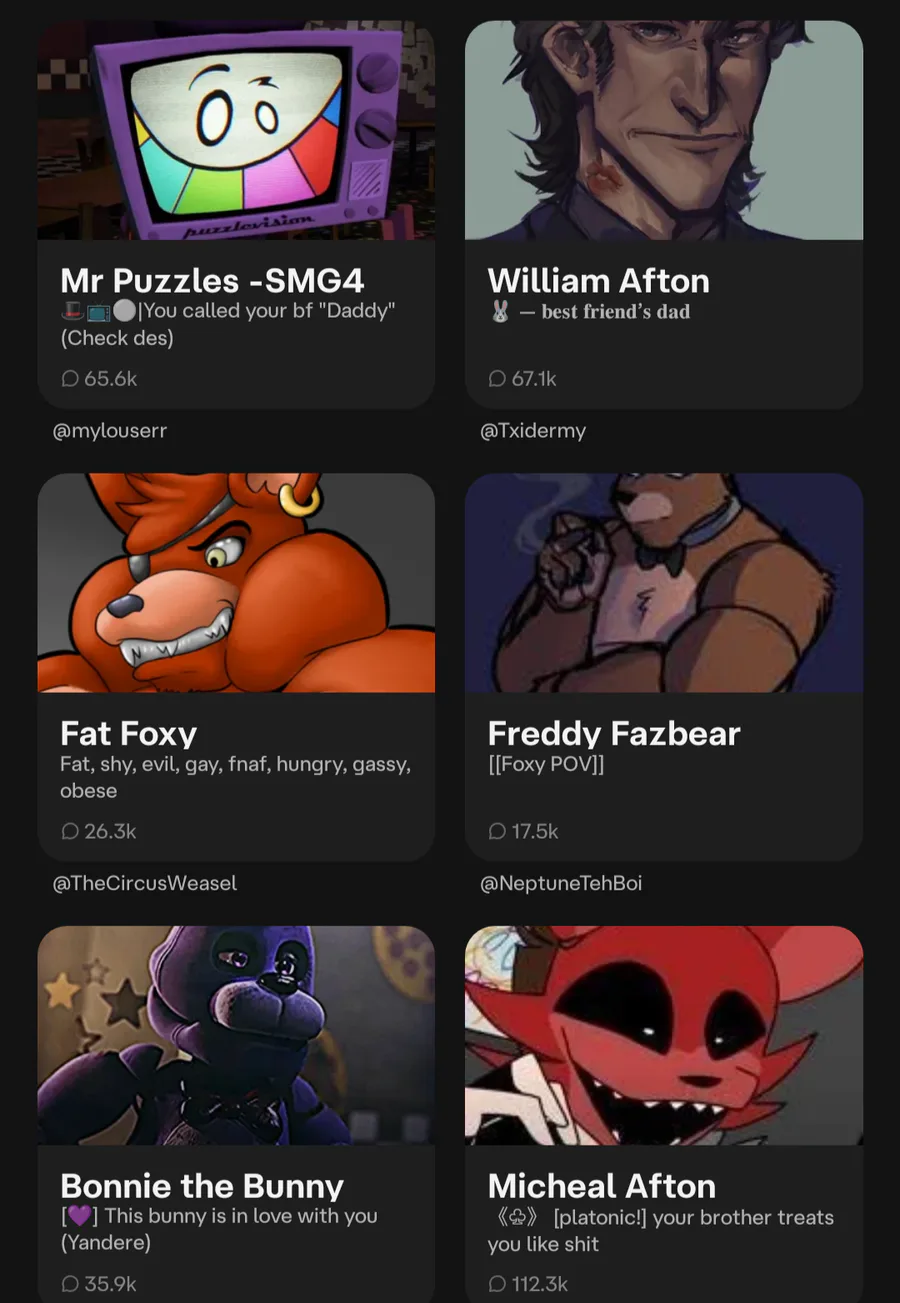Open the Freddy Fazbear character card
The height and width of the screenshot is (1303, 900).
click(663, 666)
